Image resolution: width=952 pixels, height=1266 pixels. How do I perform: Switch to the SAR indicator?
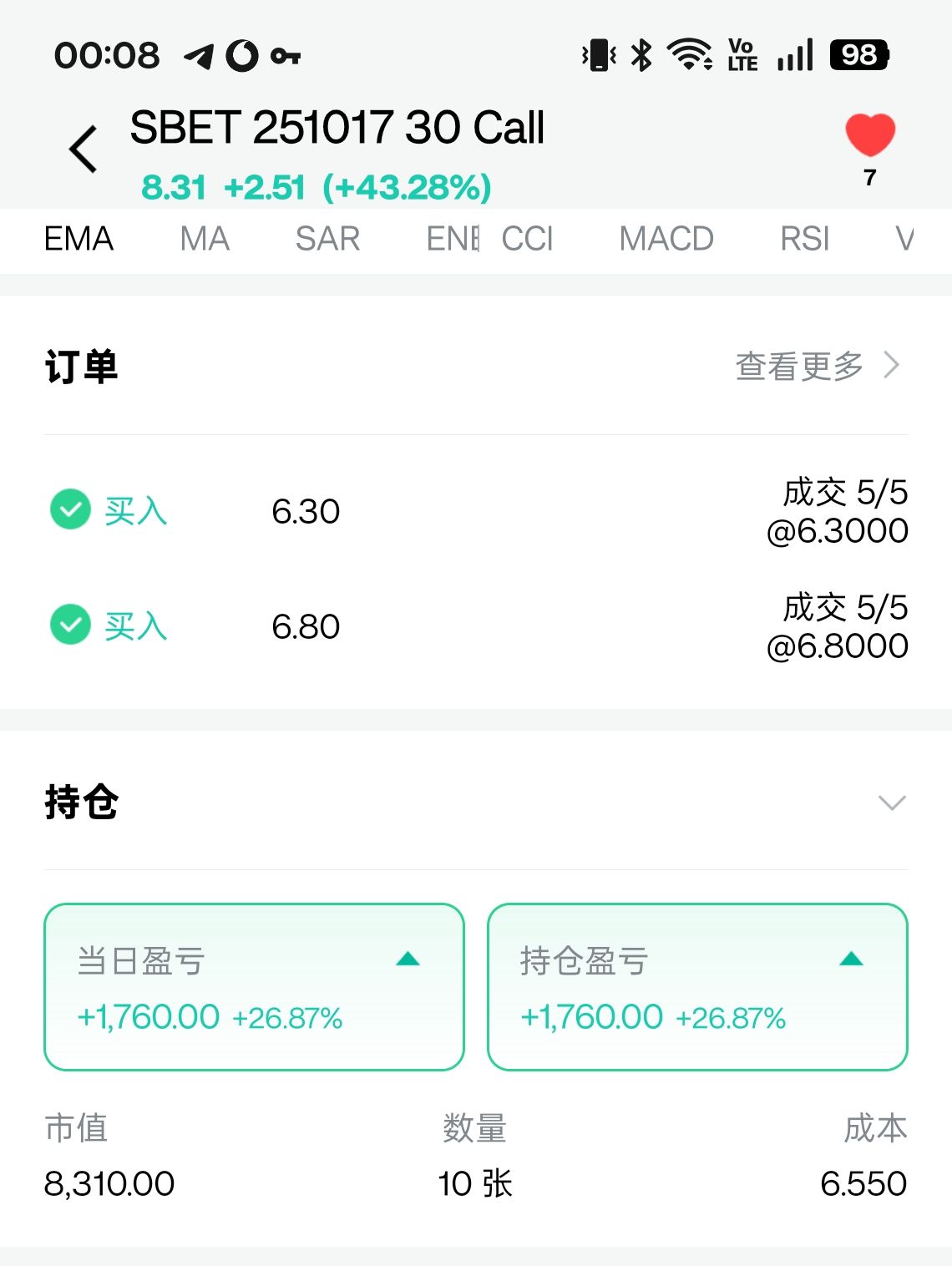[x=327, y=240]
